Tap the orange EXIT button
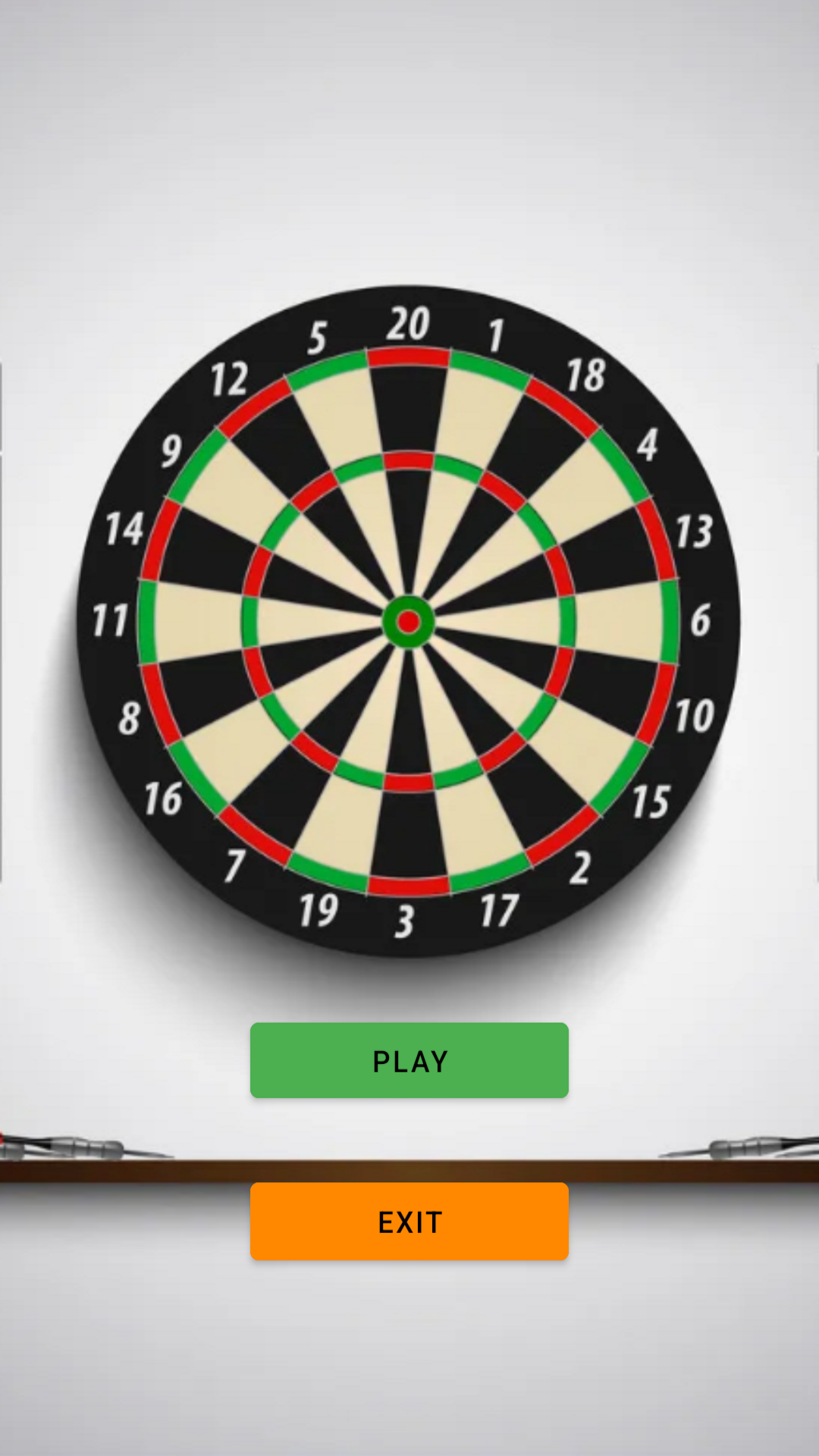This screenshot has height=1456, width=819. [x=409, y=1222]
